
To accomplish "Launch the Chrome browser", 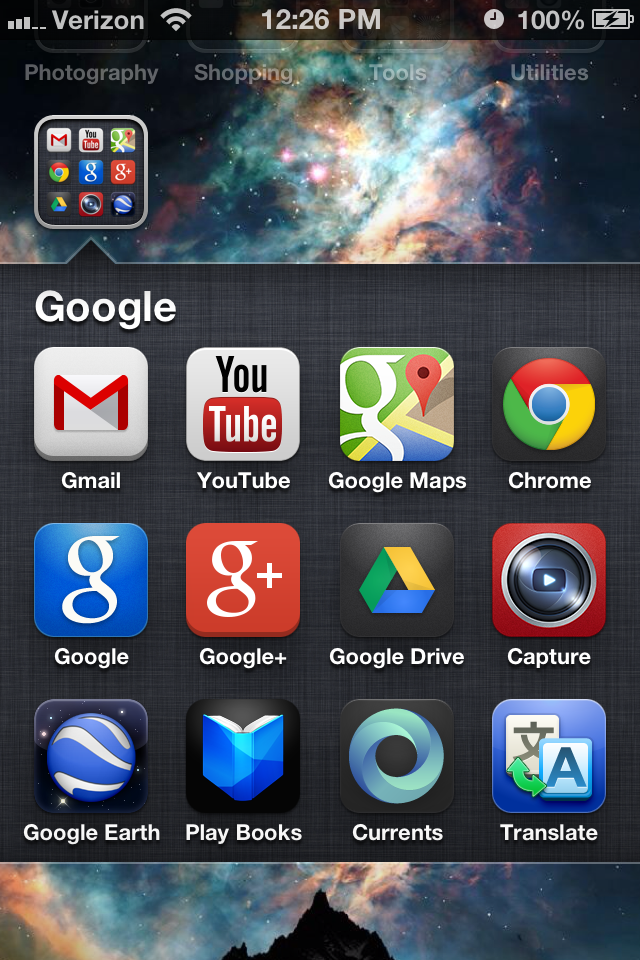I will 549,404.
